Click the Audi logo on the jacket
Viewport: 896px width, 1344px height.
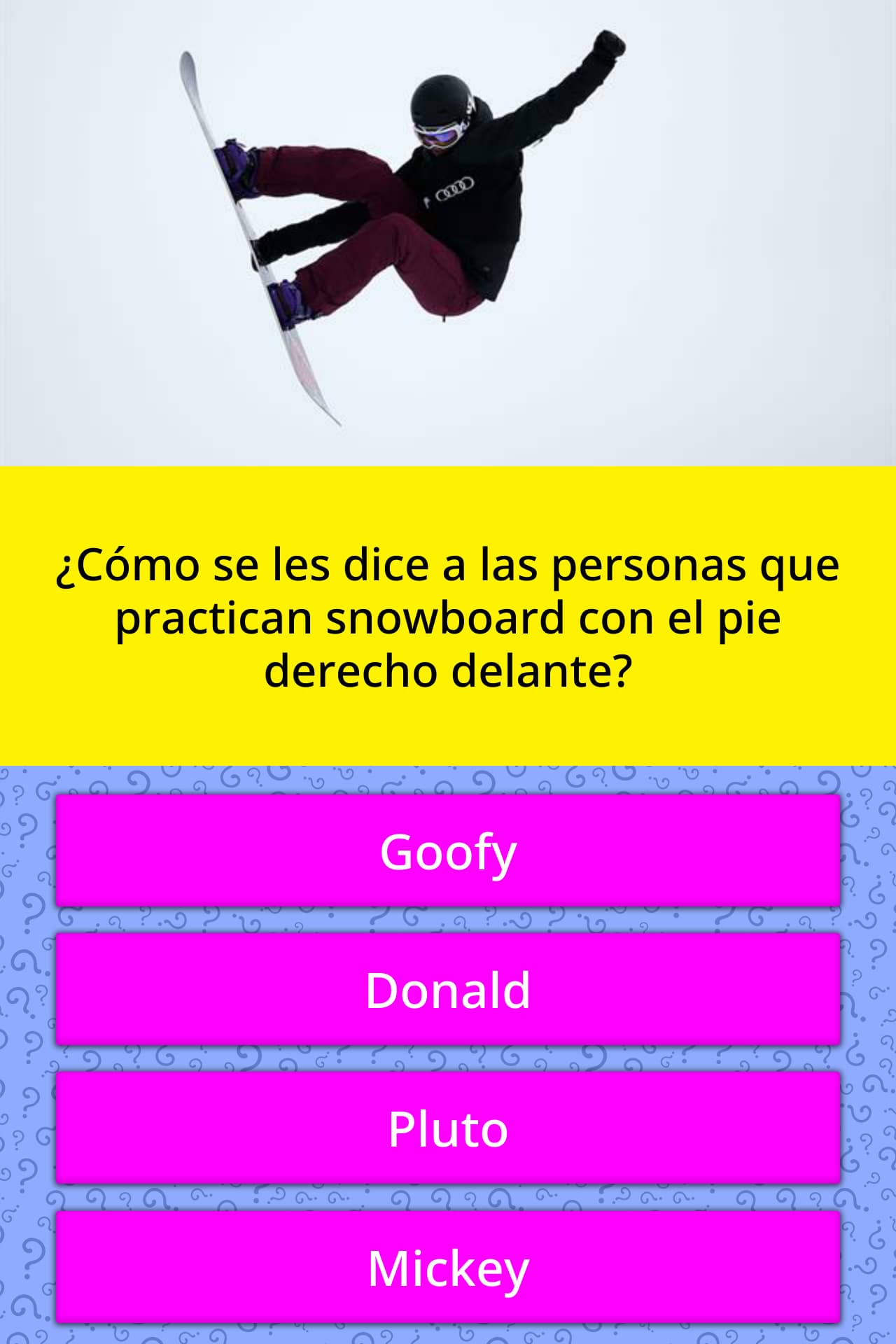coord(456,188)
